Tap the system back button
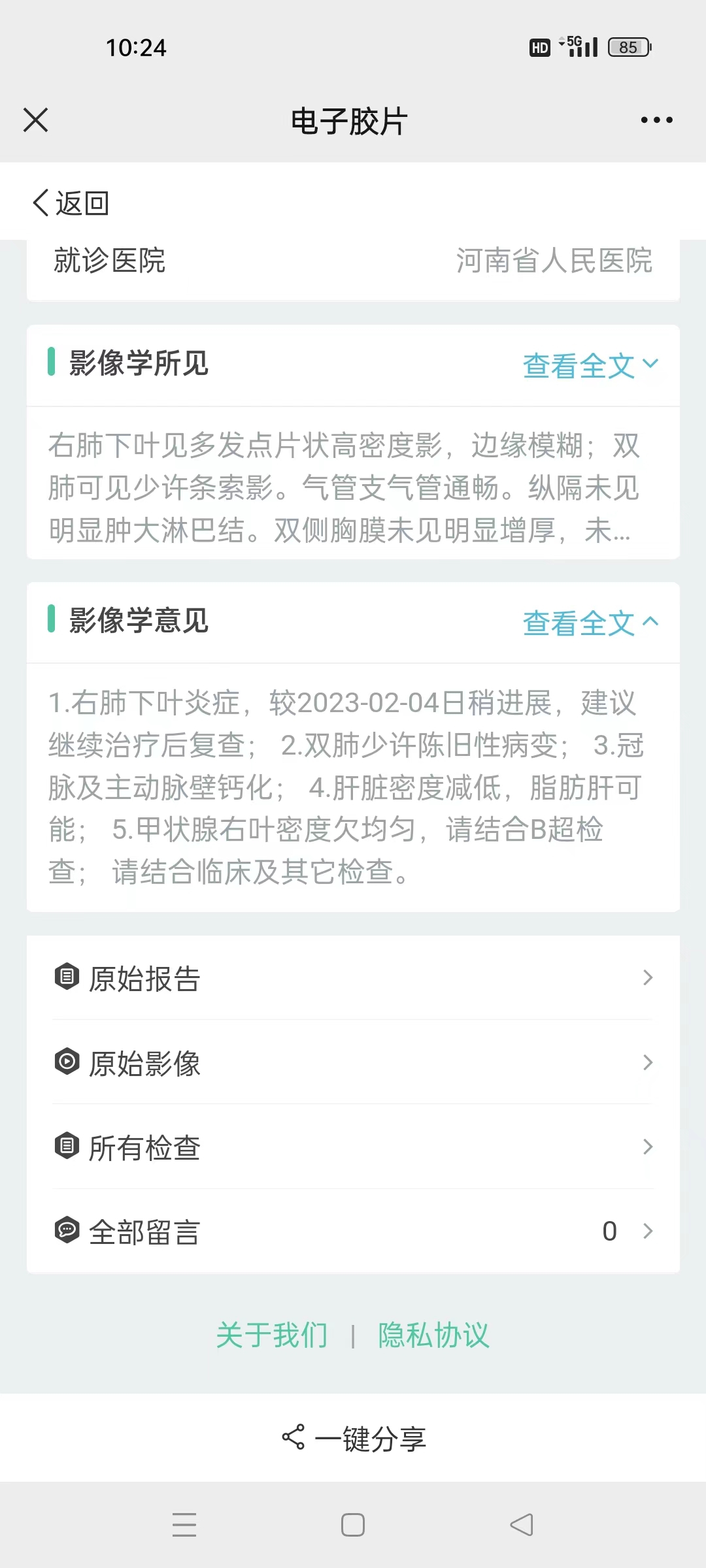Viewport: 706px width, 1568px height. coord(522,1525)
